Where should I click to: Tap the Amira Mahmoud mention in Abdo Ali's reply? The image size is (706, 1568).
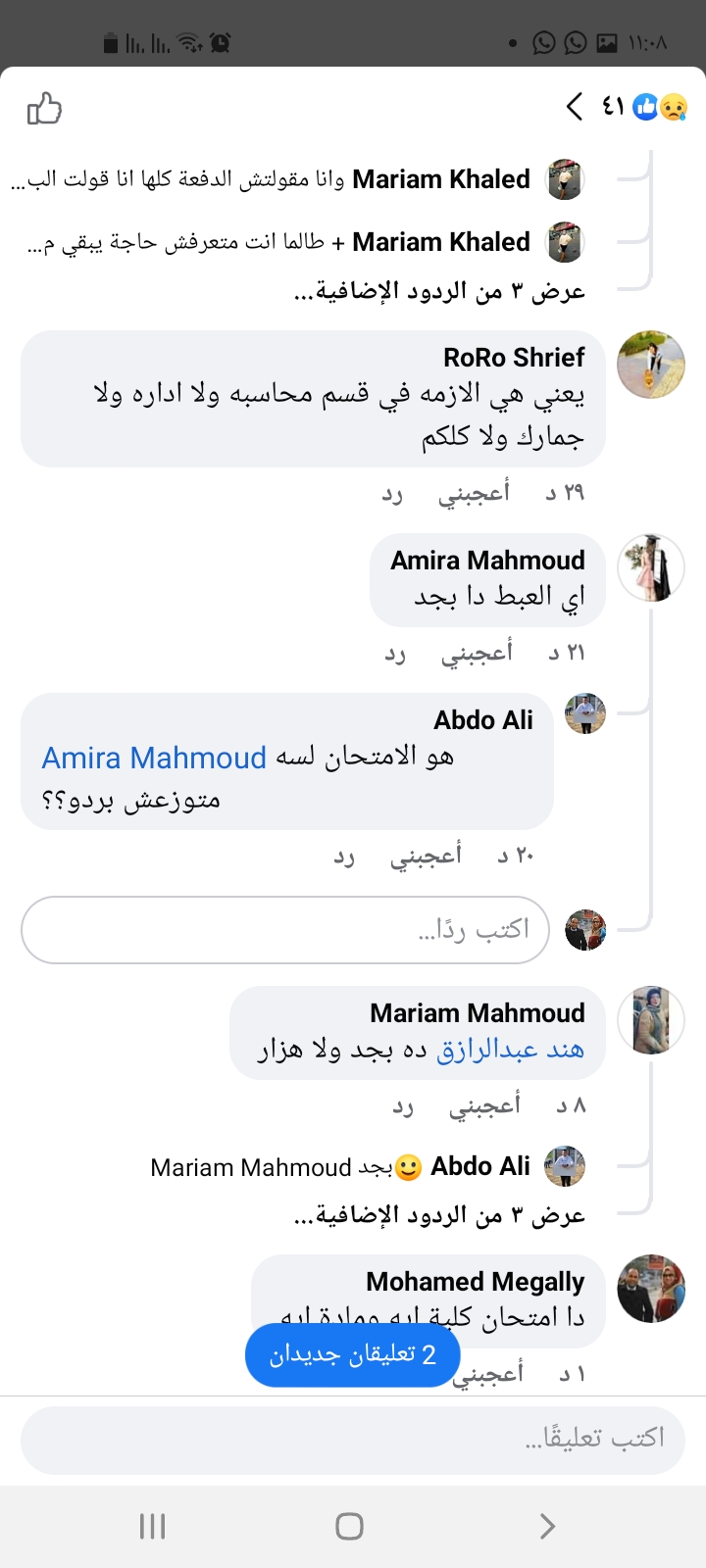tap(156, 759)
